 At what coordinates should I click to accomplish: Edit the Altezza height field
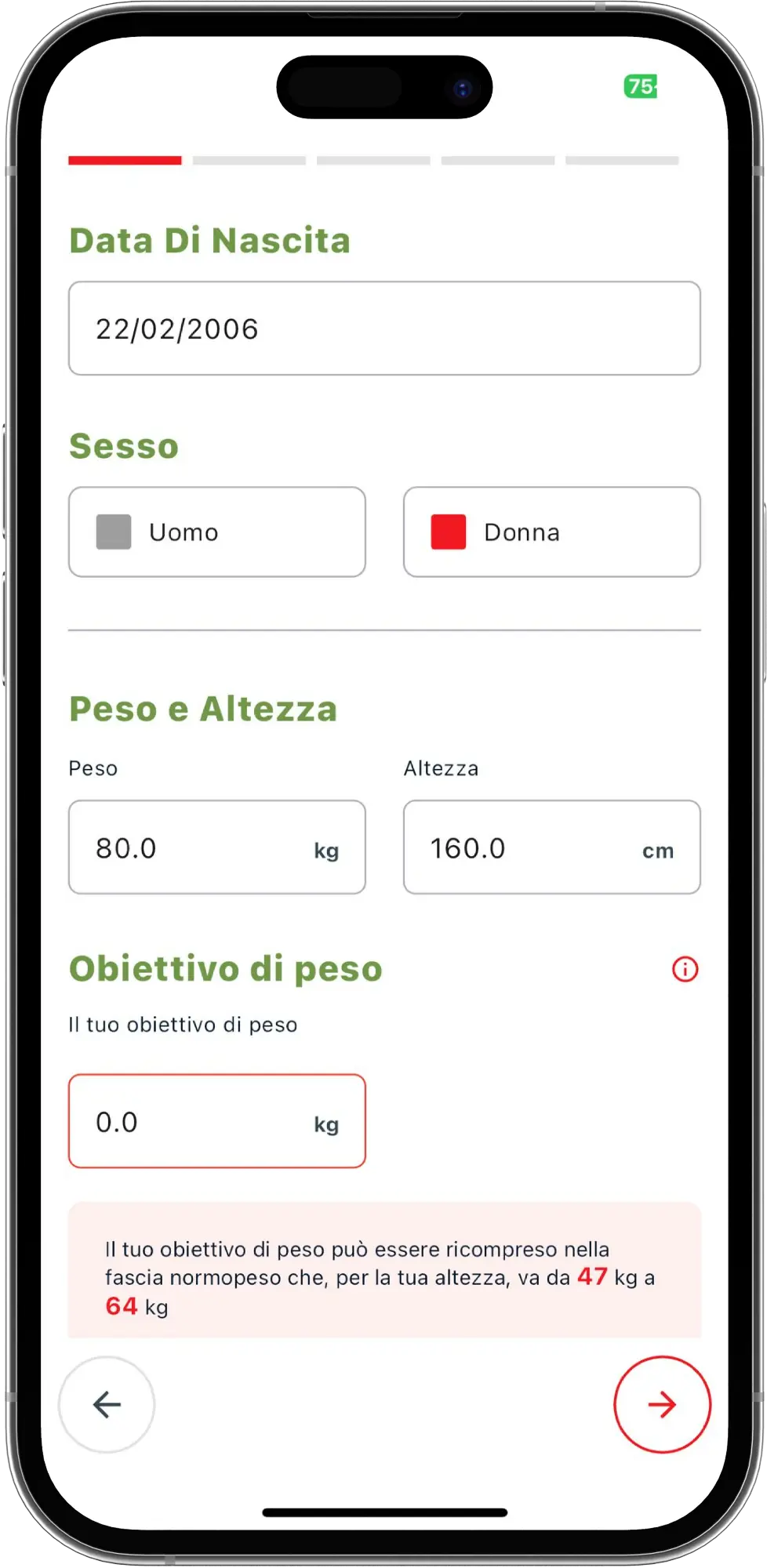[x=552, y=848]
